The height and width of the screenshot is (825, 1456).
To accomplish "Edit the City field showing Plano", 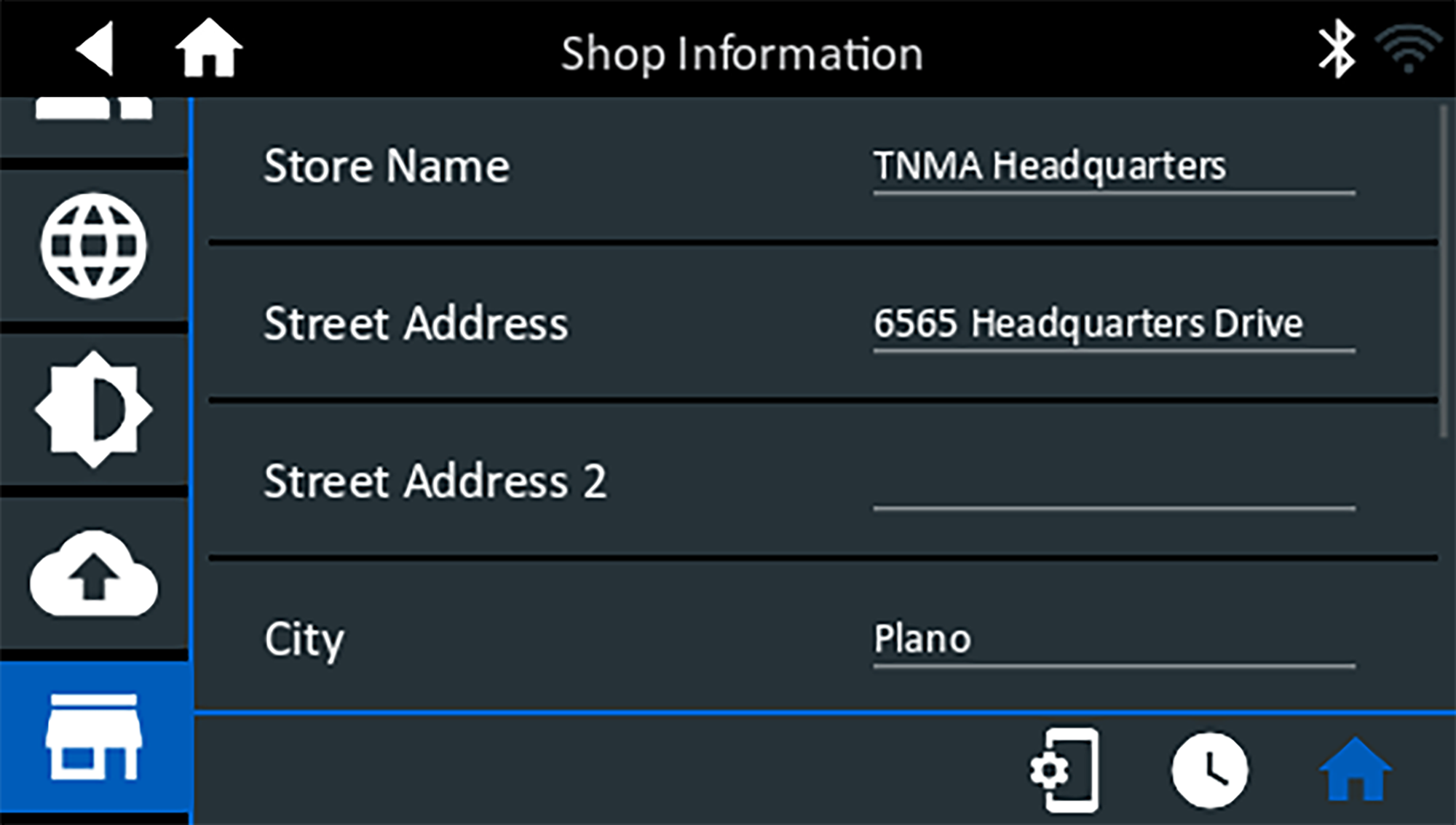I will [1113, 639].
